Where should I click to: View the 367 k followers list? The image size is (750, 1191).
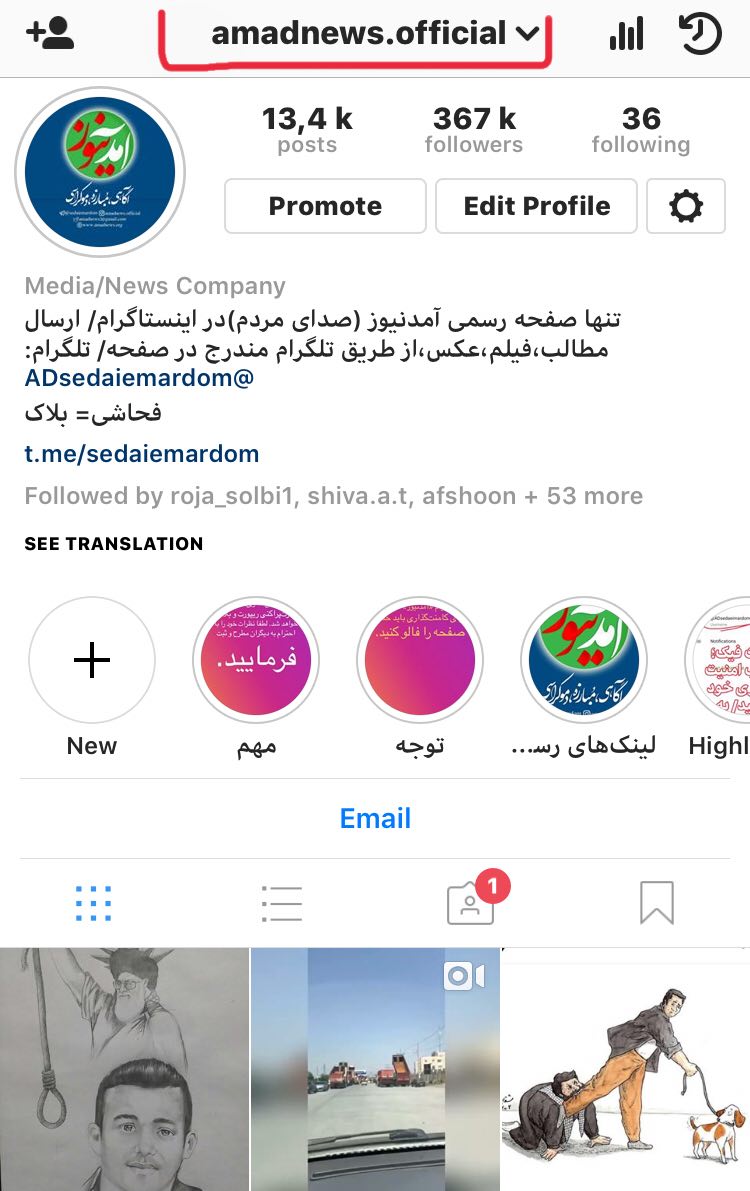(473, 131)
